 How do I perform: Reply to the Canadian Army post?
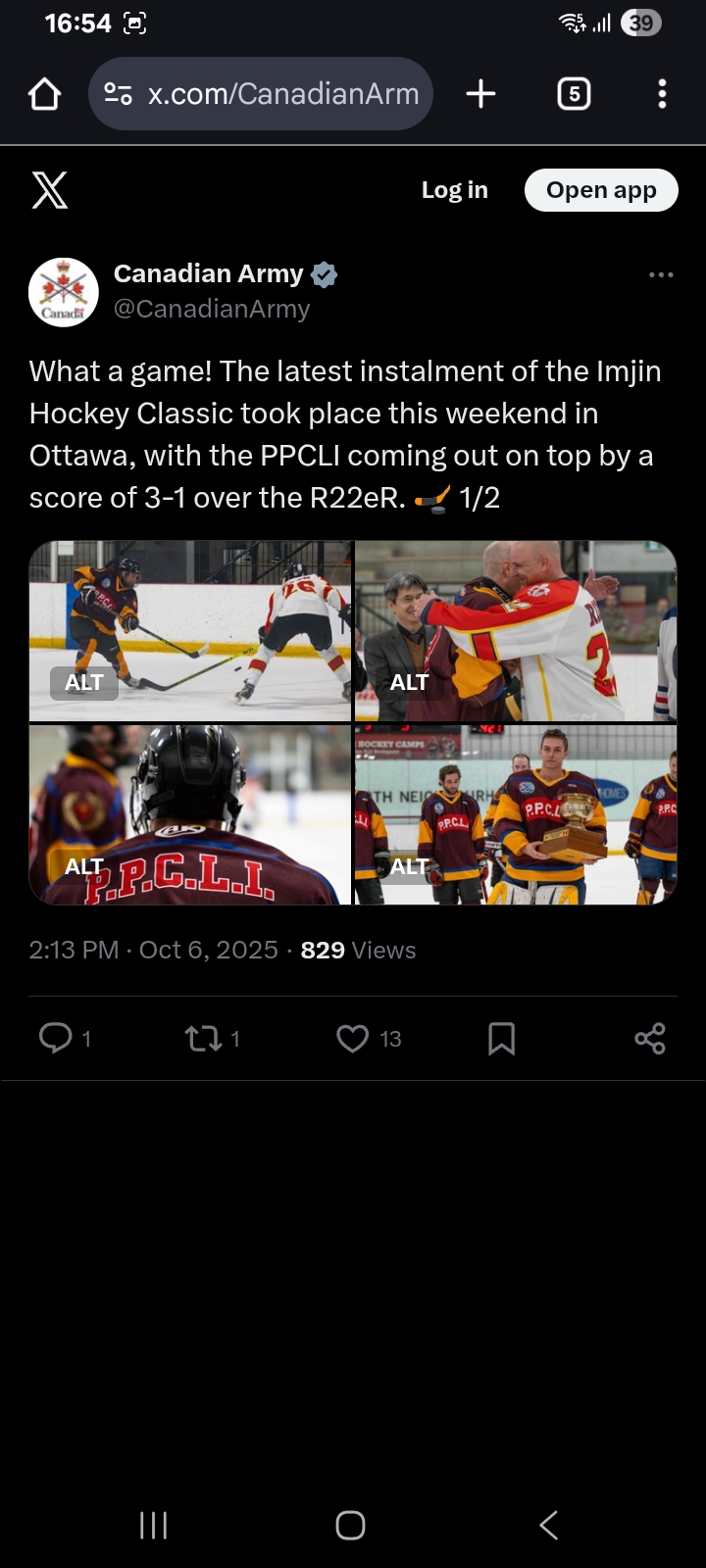tap(56, 1038)
